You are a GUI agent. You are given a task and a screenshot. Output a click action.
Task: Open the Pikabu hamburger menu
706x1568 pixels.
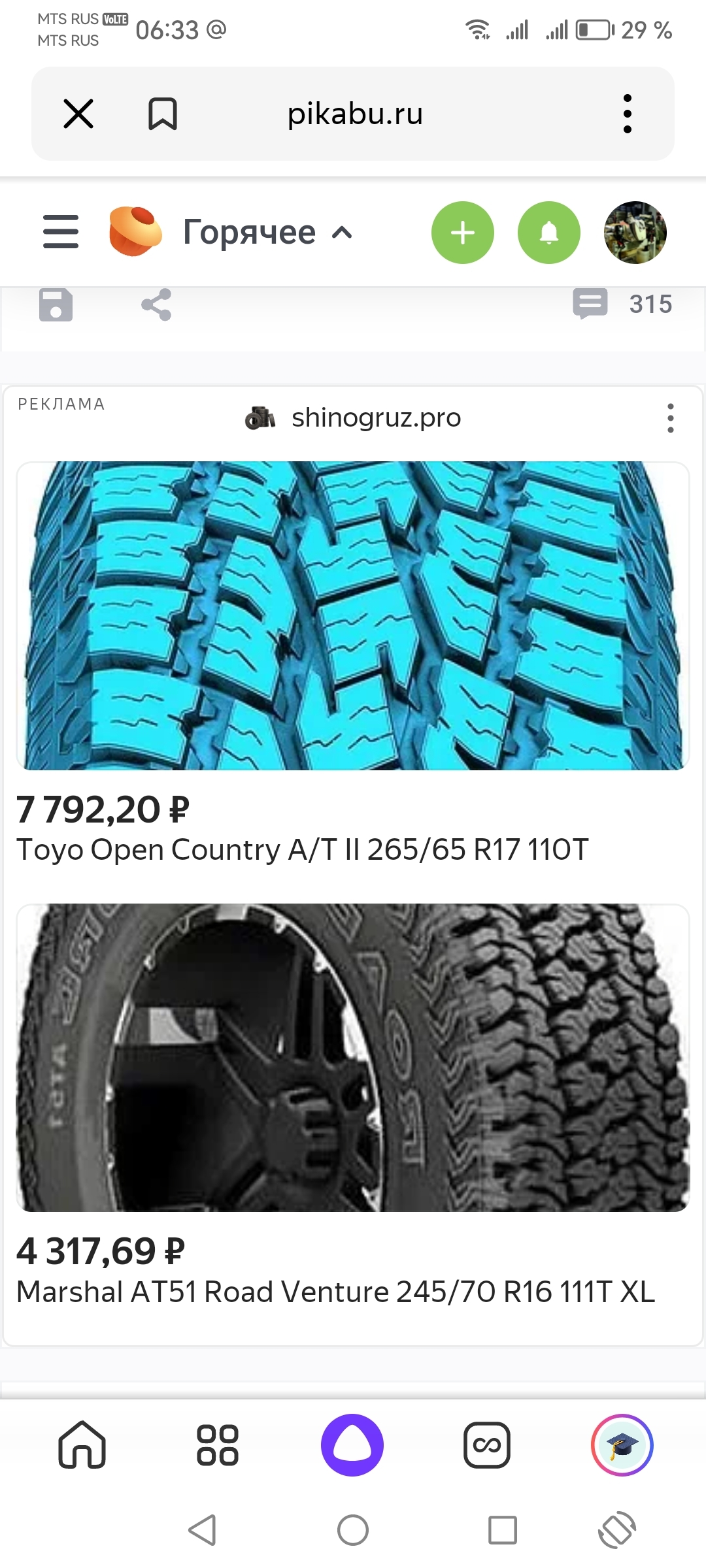coord(61,232)
